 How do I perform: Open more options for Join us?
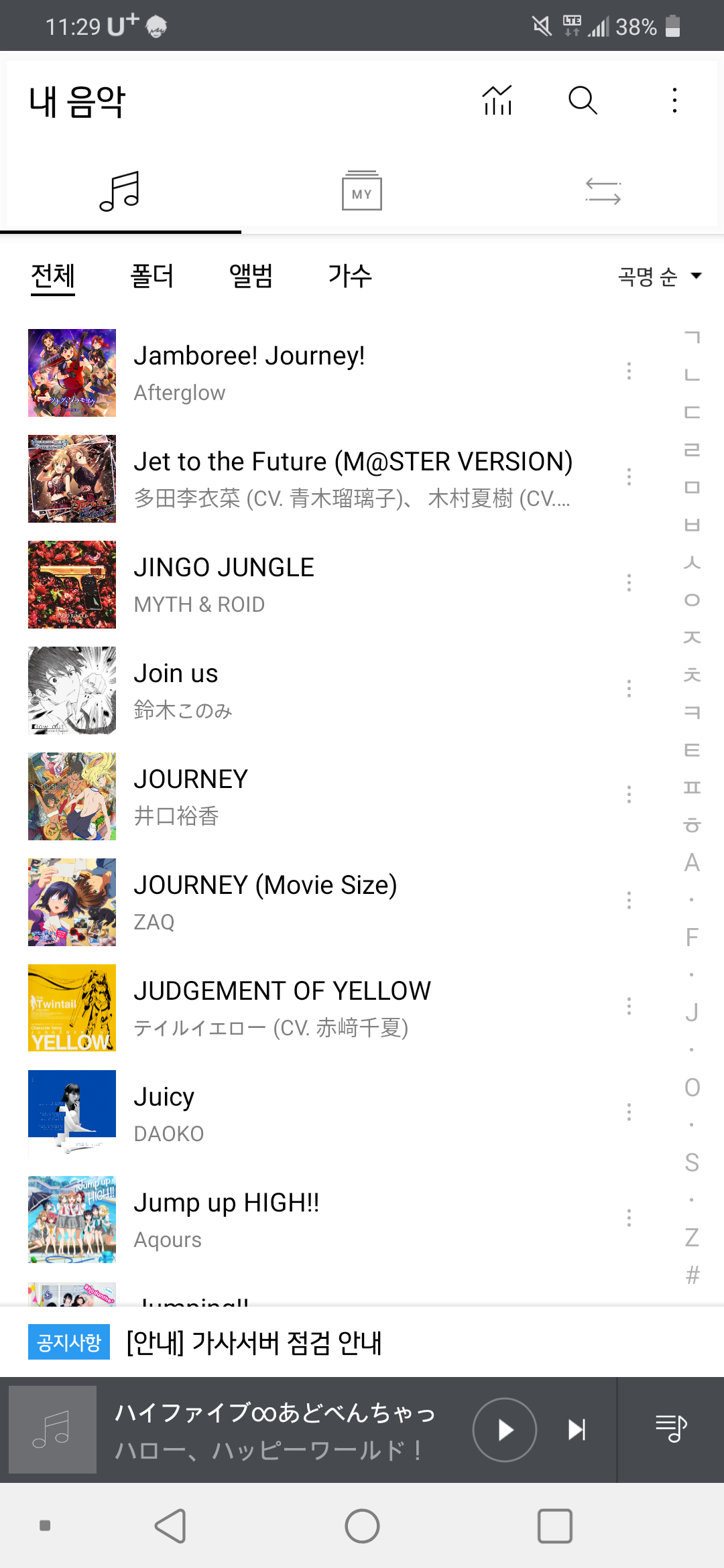pos(629,689)
